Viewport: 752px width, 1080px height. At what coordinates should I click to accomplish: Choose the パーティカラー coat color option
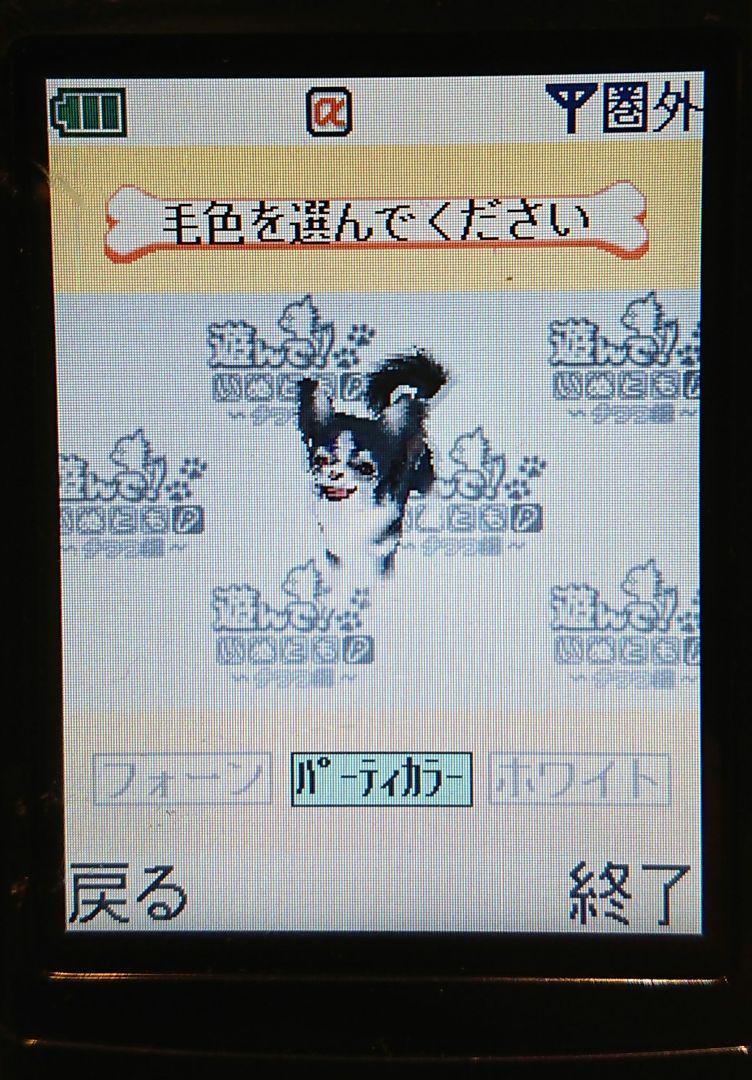pyautogui.click(x=380, y=780)
